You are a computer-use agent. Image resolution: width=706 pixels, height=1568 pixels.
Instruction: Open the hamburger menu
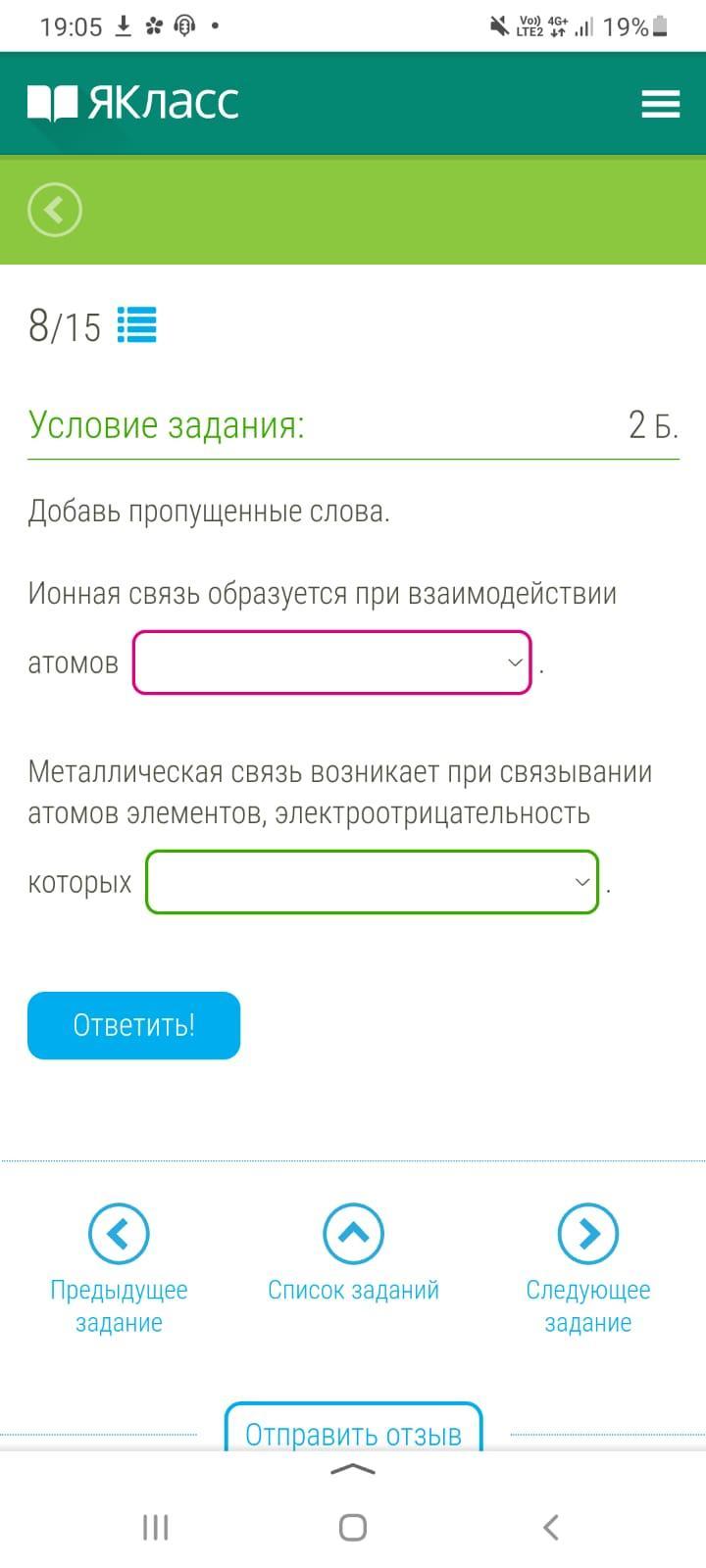(660, 104)
